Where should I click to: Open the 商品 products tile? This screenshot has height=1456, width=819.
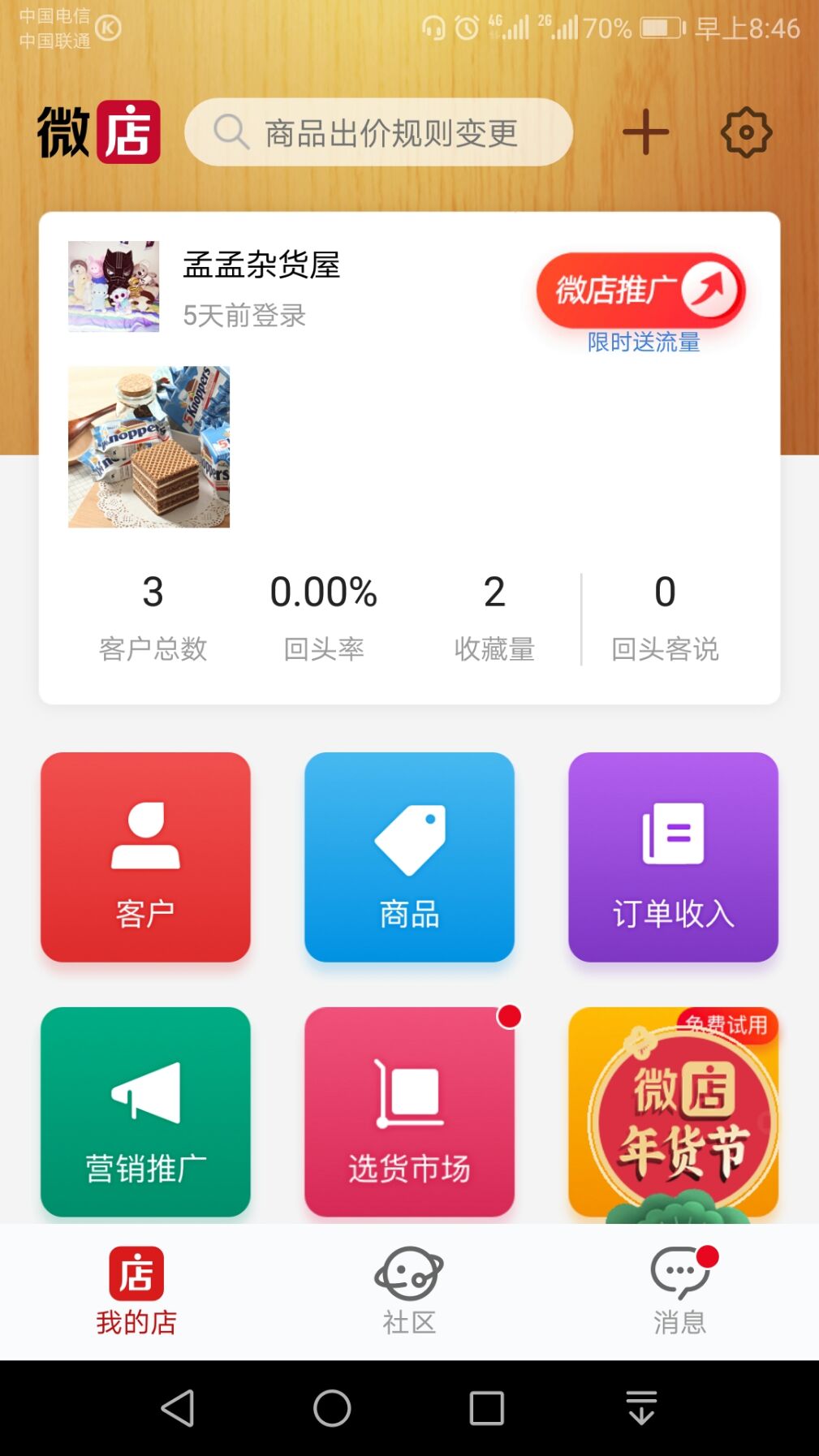[x=409, y=857]
